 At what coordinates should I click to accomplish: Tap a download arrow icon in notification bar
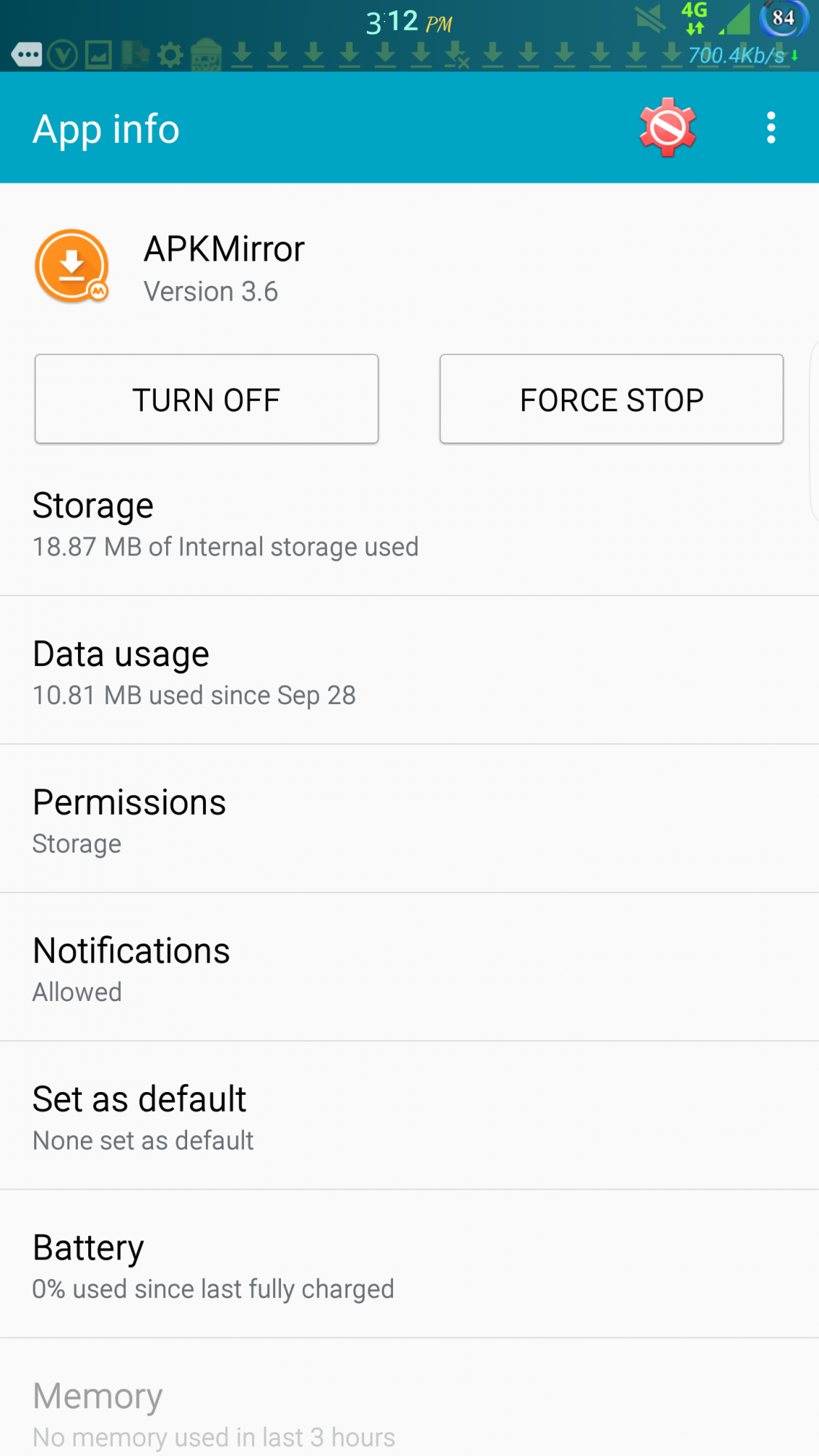(240, 55)
